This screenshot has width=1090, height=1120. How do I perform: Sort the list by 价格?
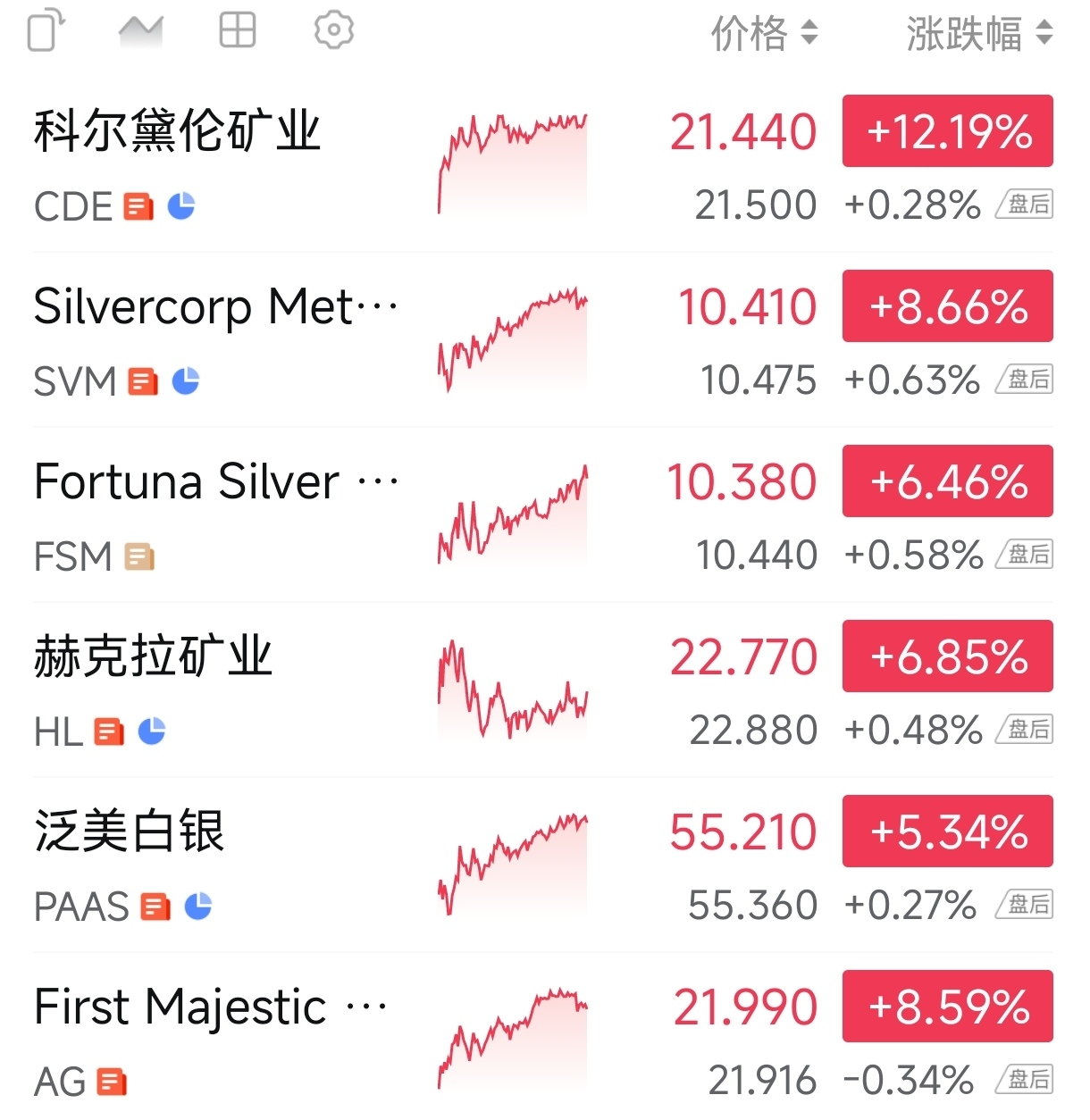765,34
